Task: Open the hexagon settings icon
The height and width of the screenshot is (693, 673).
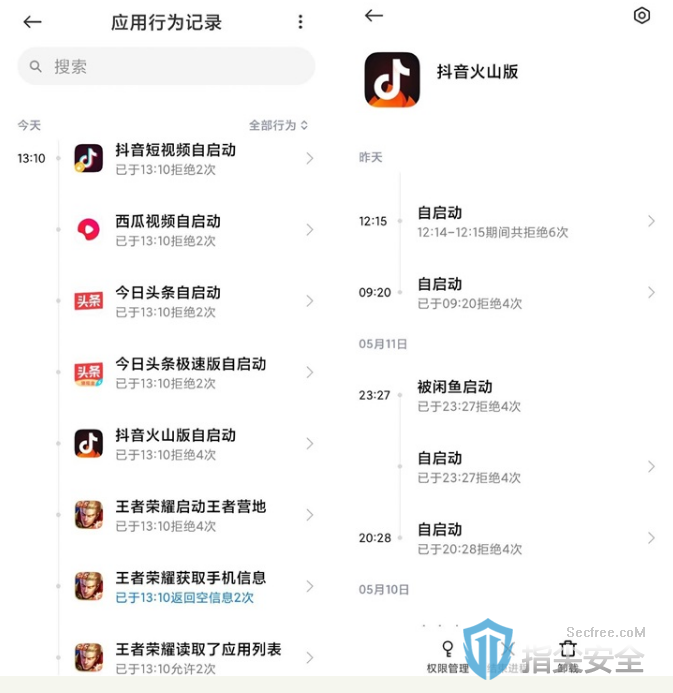Action: 642,15
